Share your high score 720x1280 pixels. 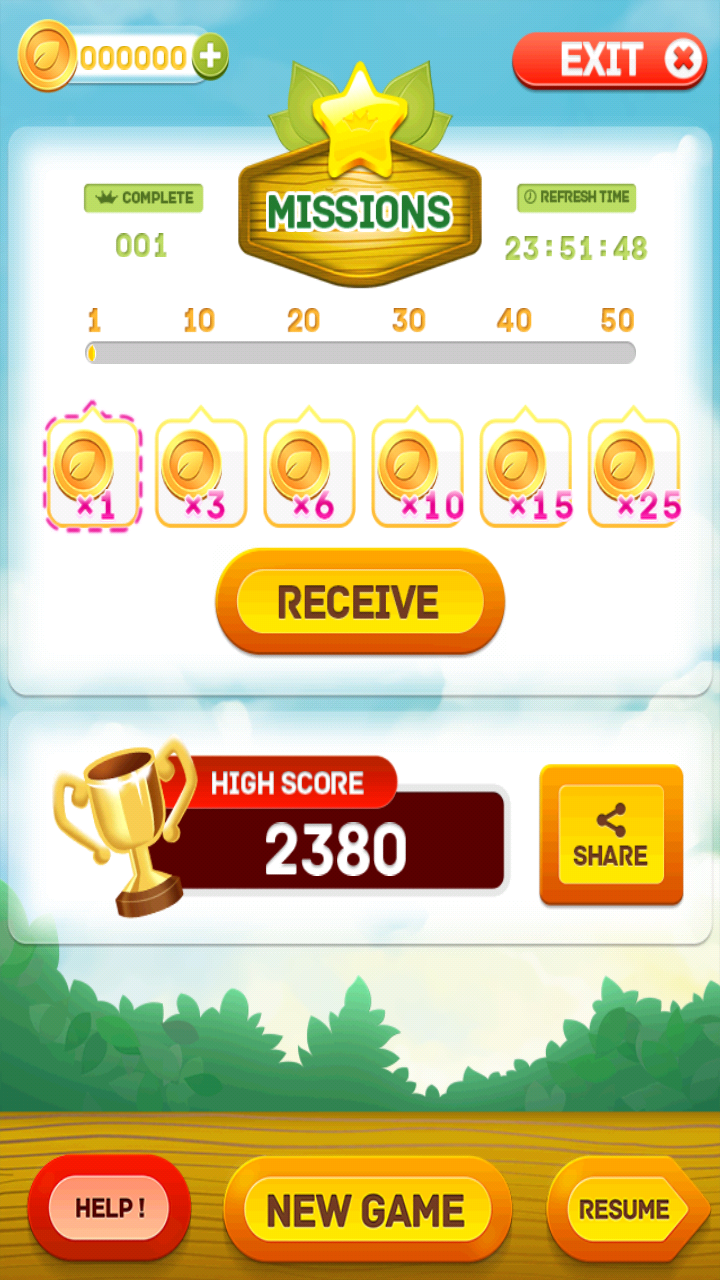tap(610, 835)
